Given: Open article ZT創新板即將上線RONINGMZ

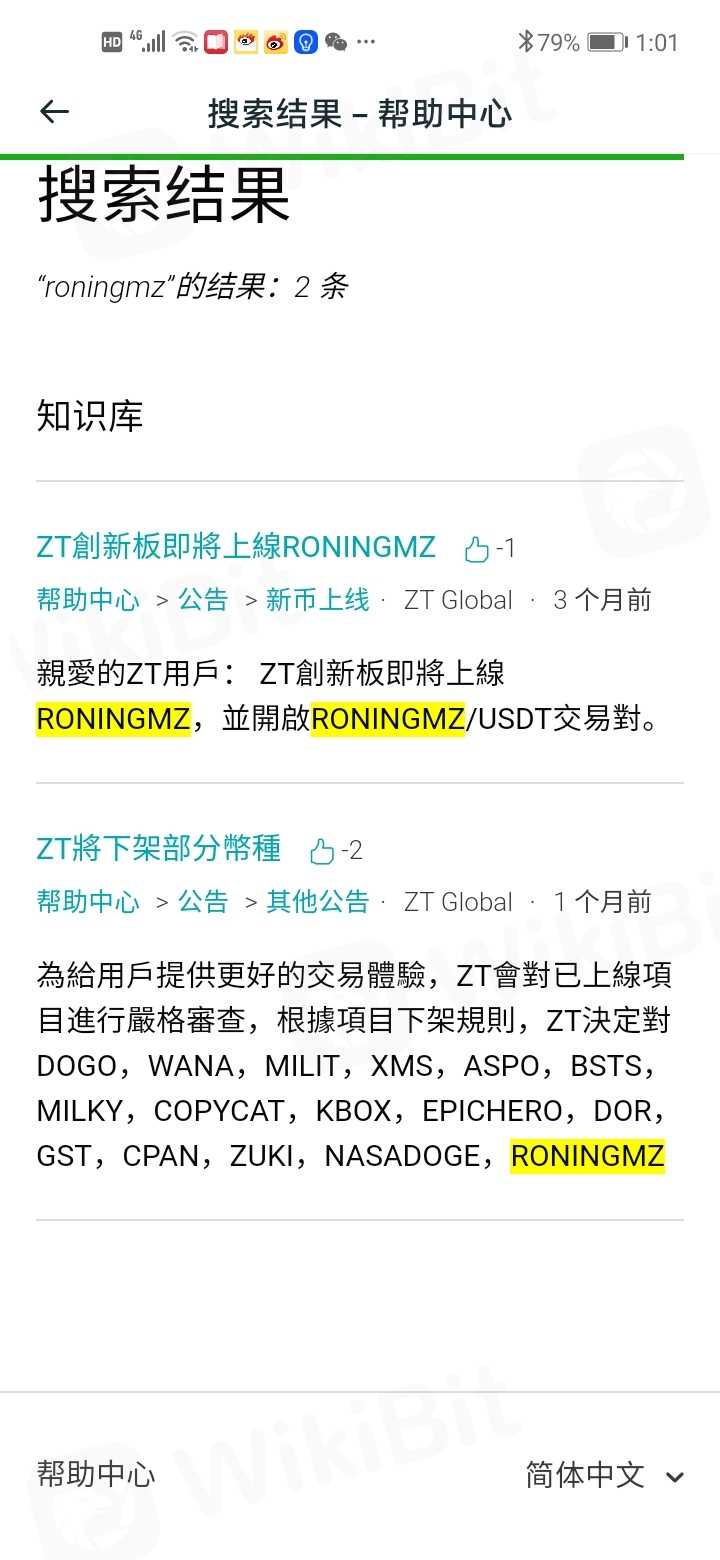Looking at the screenshot, I should pyautogui.click(x=236, y=547).
